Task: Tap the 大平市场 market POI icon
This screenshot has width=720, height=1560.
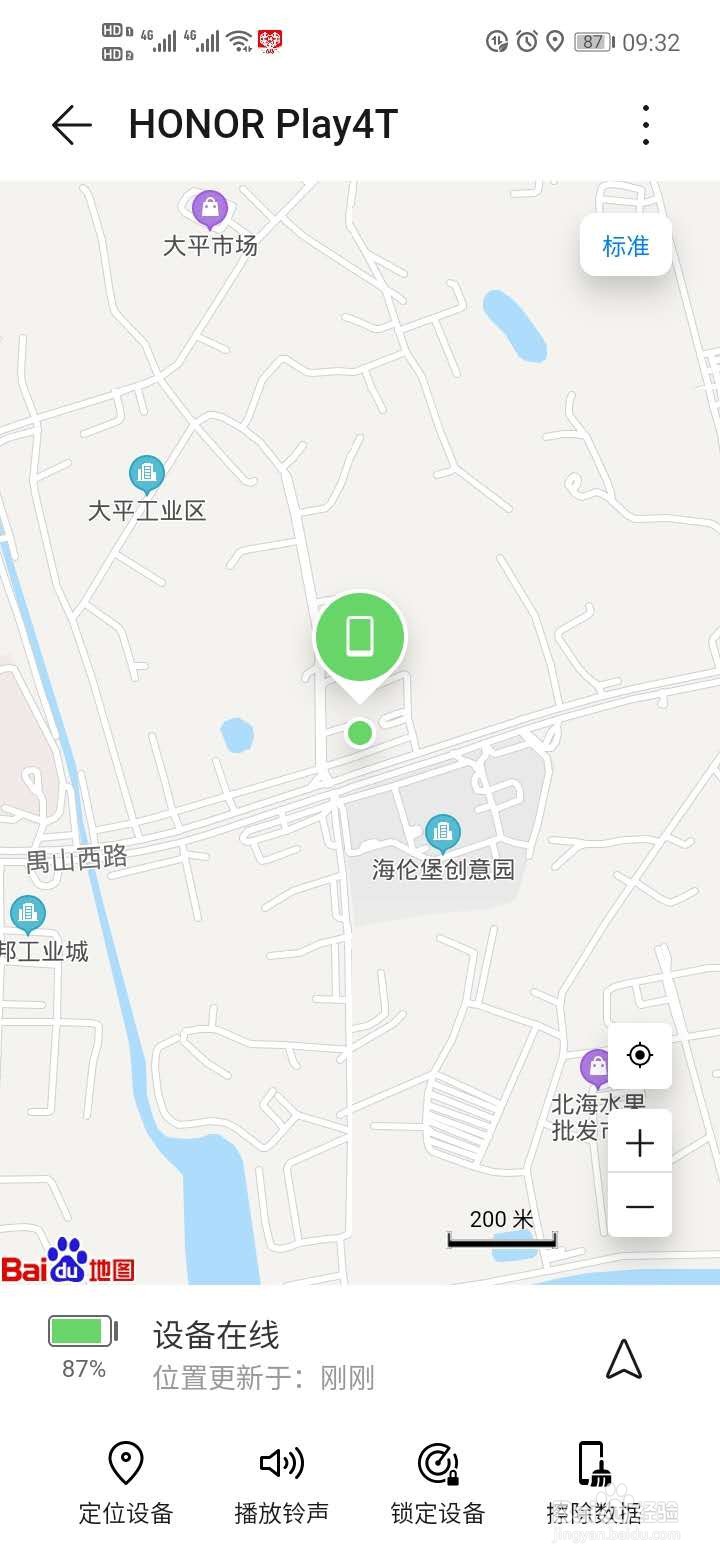Action: pos(209,208)
